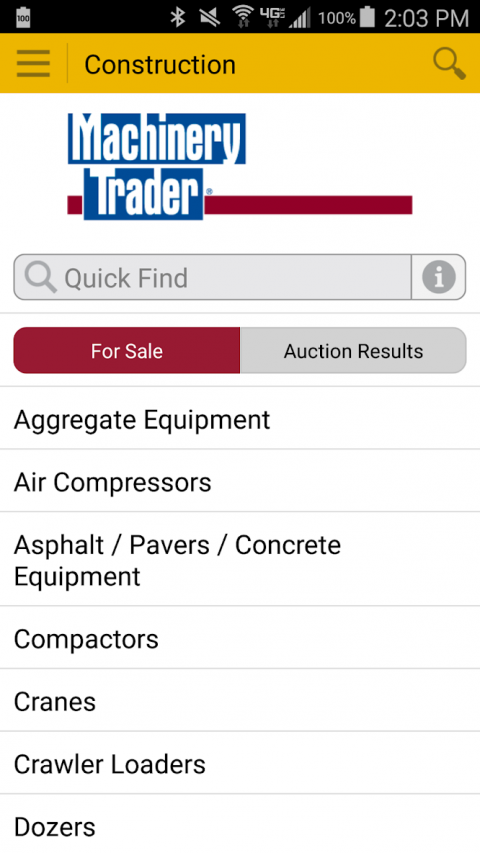Viewport: 480px width, 853px height.
Task: Open Asphalt / Pavers / Concrete Equipment
Action: coord(240,559)
